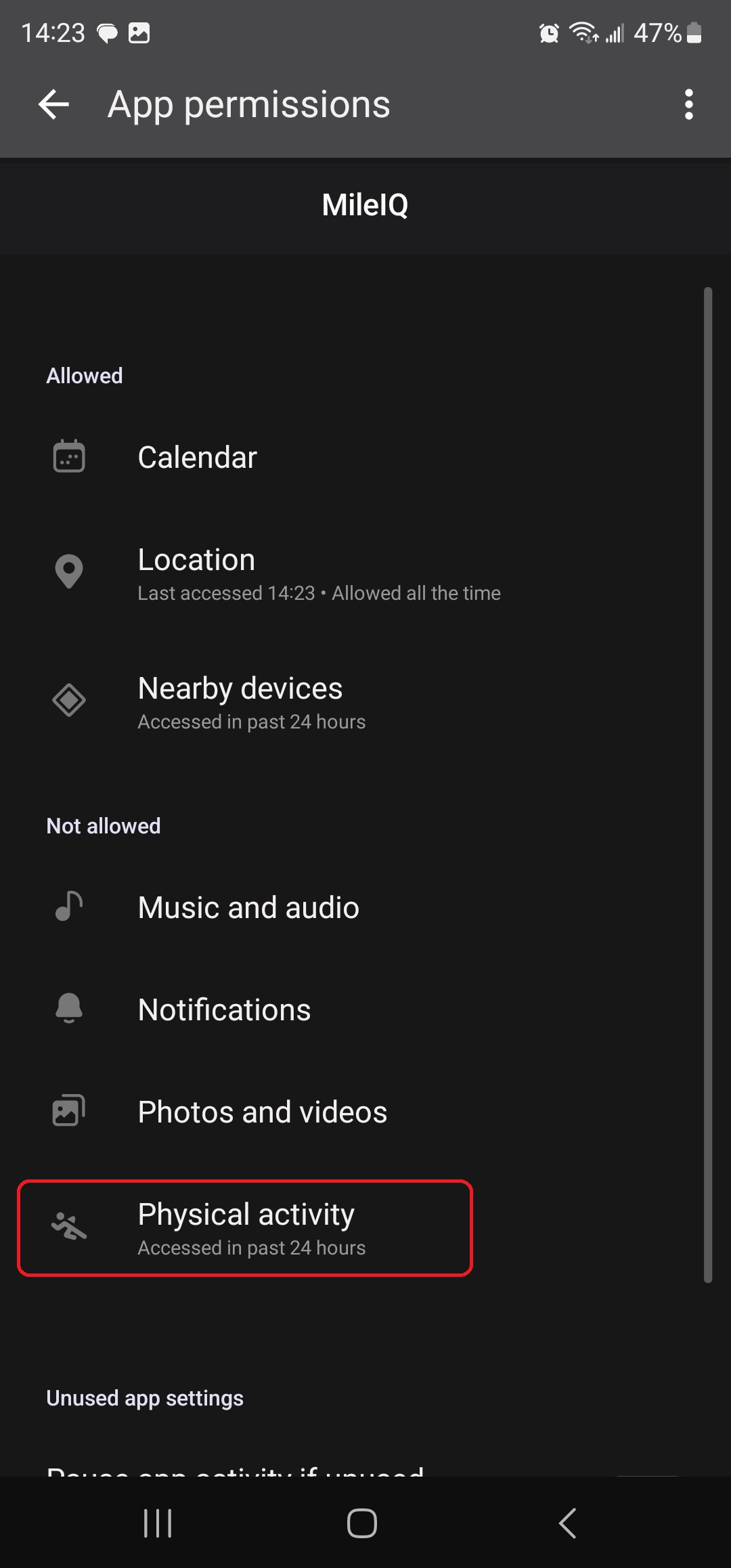Tap the Wi-Fi icon in status bar
This screenshot has width=731, height=1568.
tap(581, 32)
